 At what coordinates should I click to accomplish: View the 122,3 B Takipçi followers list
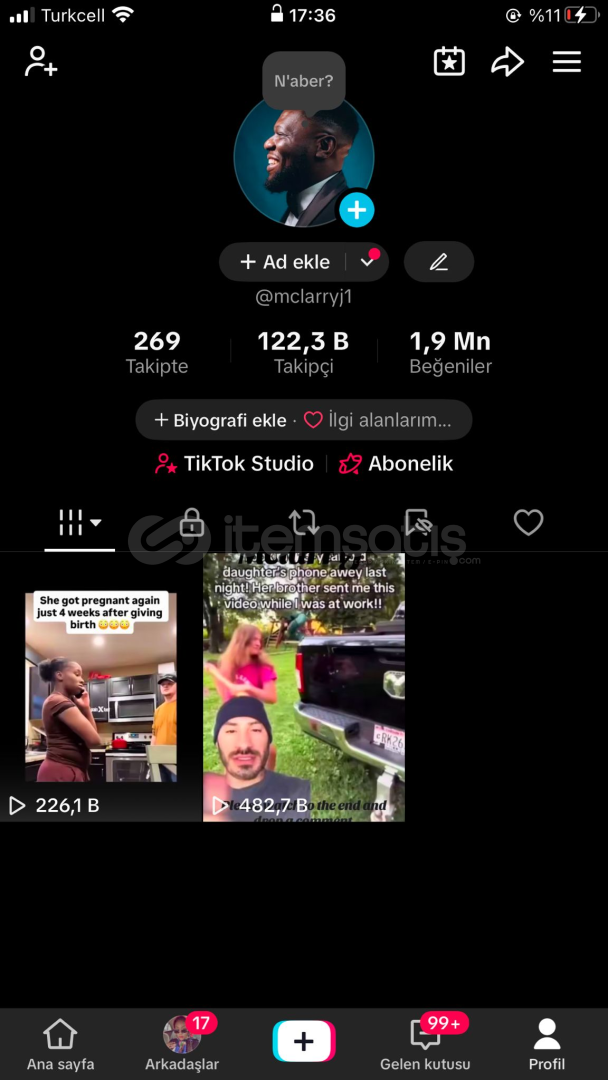[304, 352]
